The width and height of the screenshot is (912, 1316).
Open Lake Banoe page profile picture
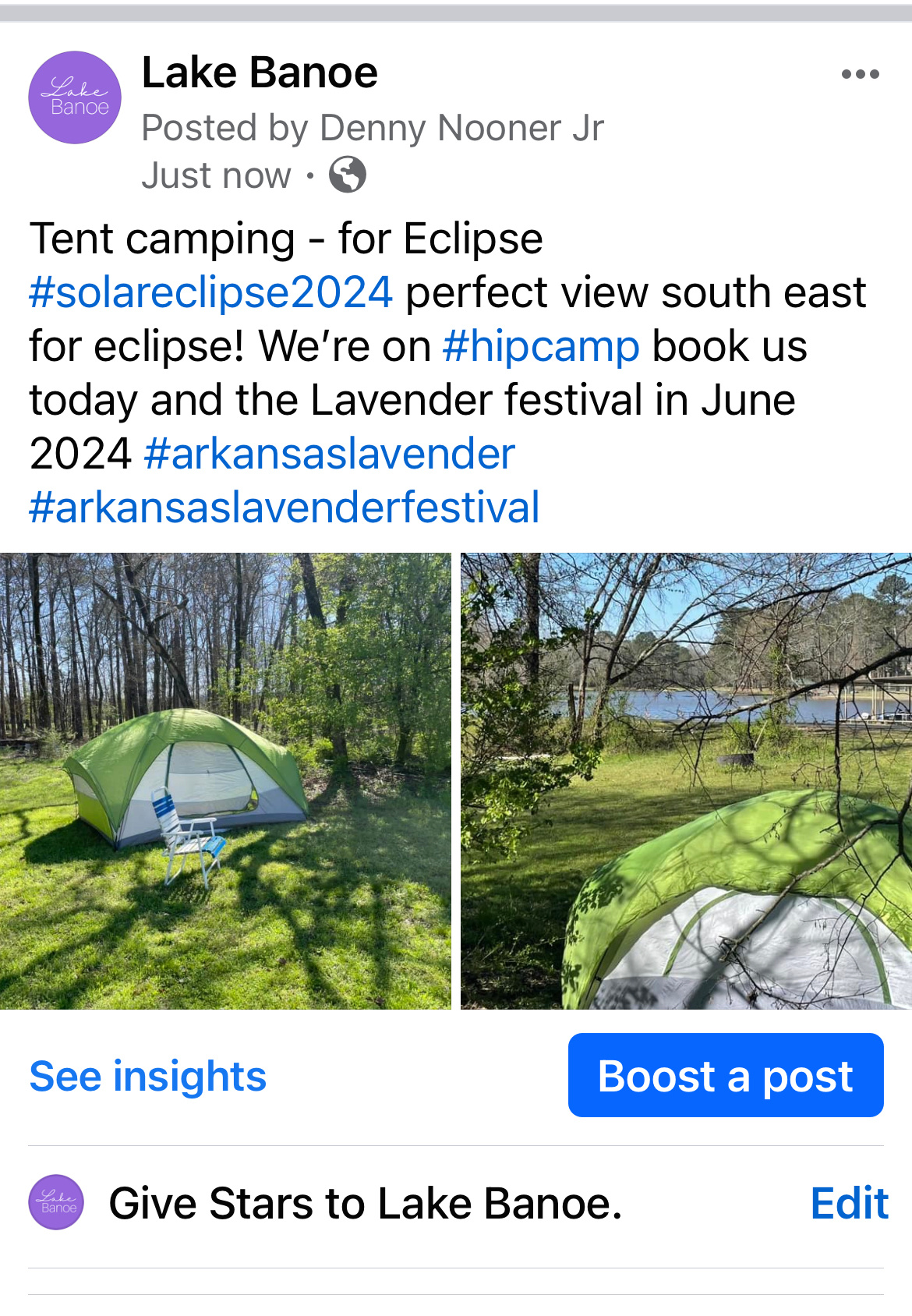click(75, 97)
